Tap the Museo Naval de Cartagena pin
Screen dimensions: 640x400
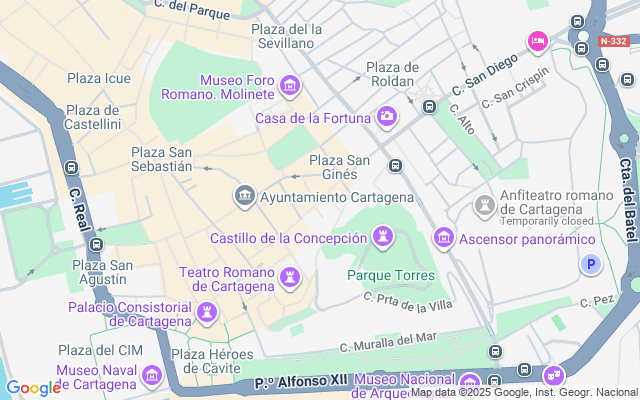click(151, 375)
